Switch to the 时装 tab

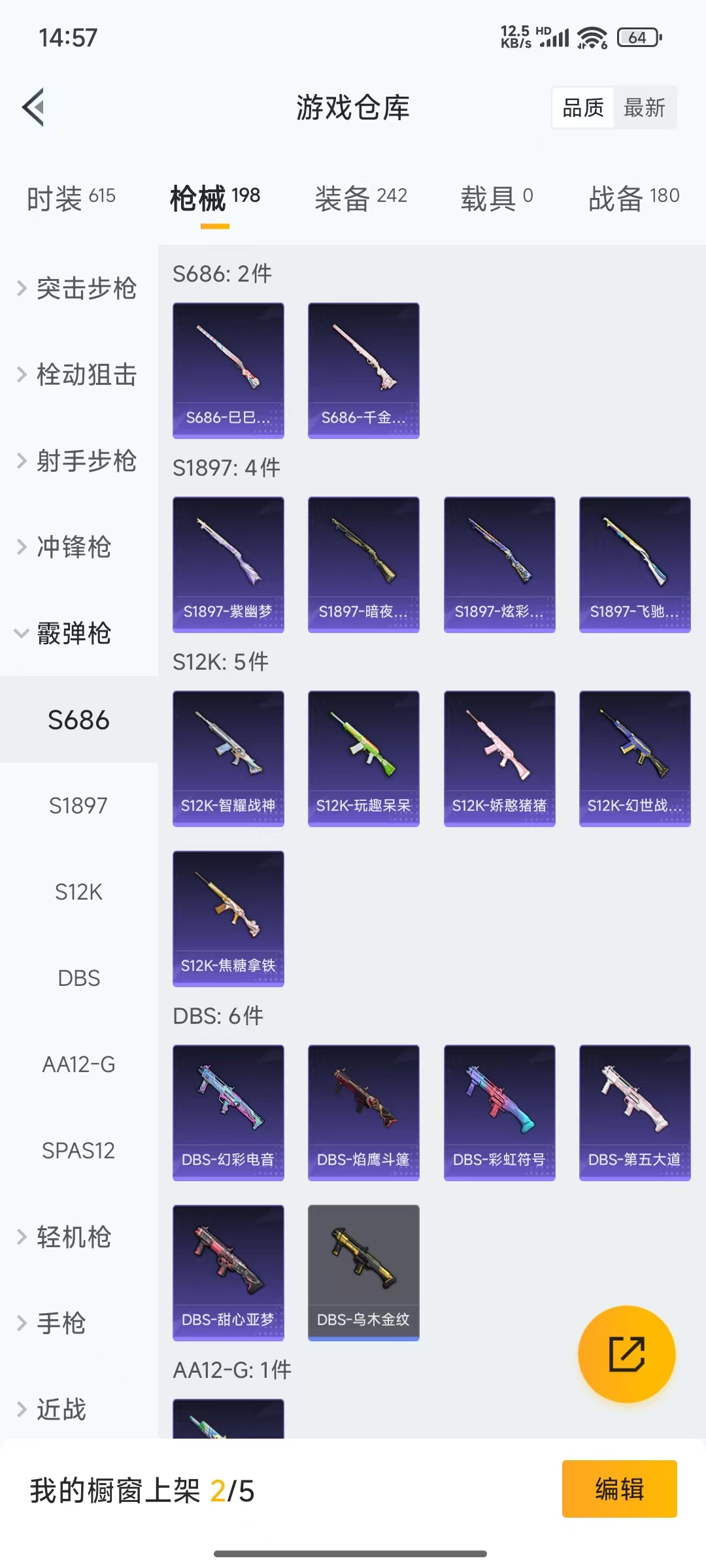coord(71,198)
